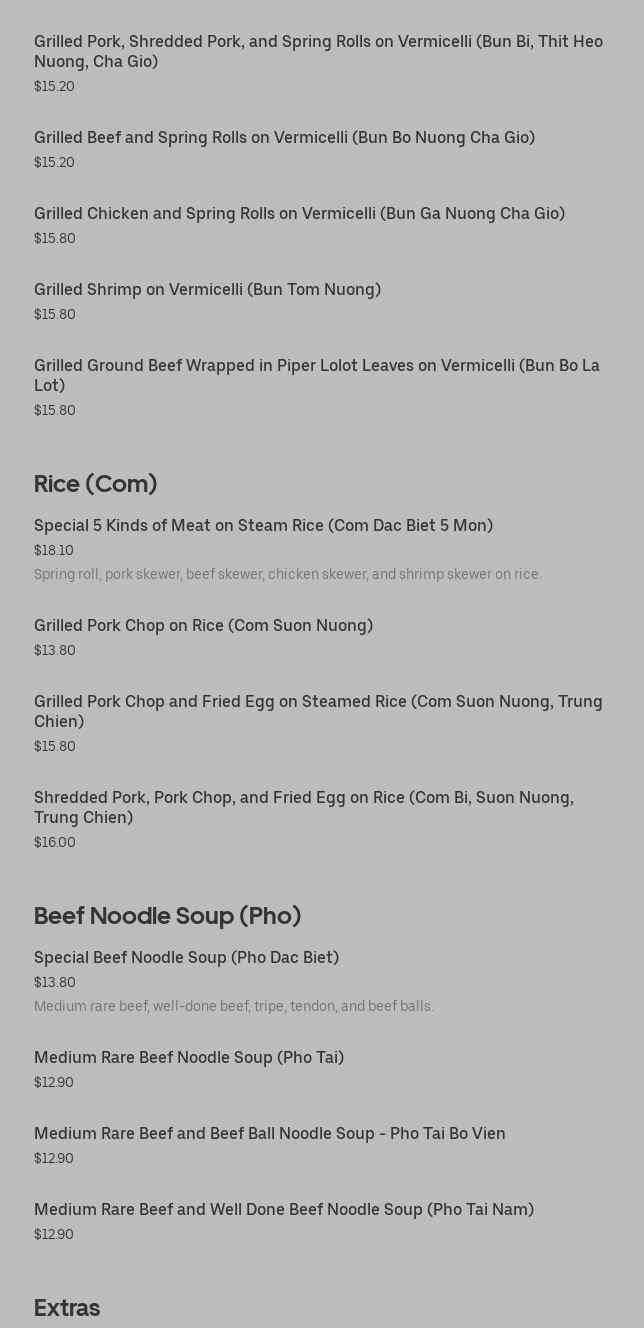Open Grilled Chicken and Spring Rolls on Vermicelli
This screenshot has width=644, height=1328.
click(299, 214)
